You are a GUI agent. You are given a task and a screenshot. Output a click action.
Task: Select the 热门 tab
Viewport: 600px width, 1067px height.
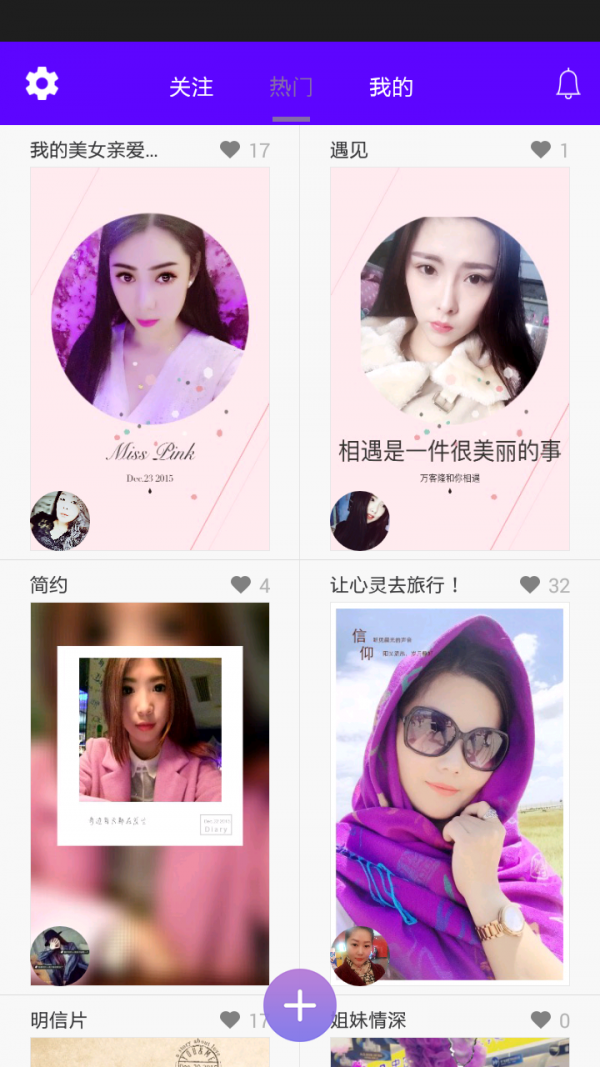click(291, 87)
